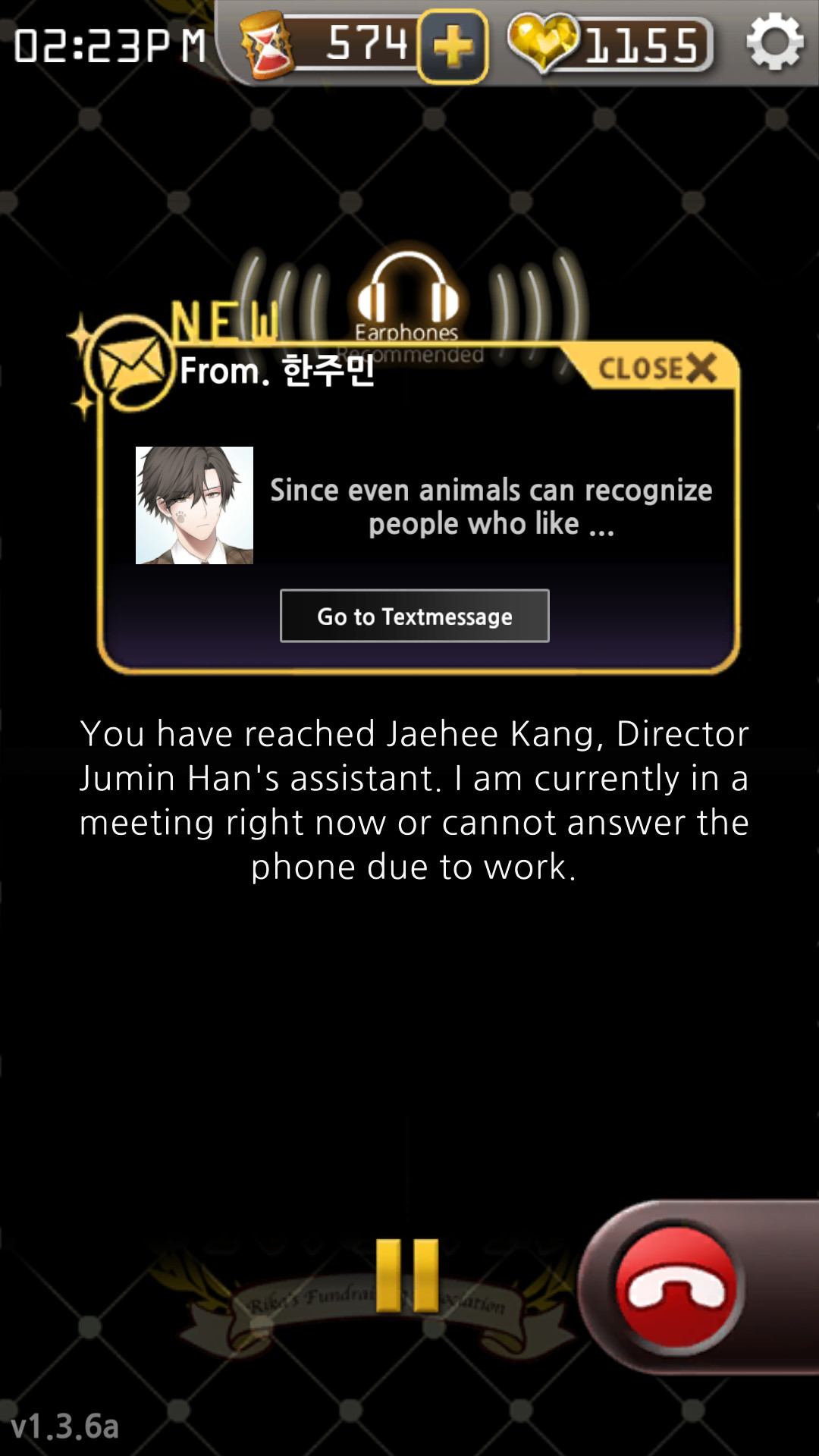Screen dimensions: 819x1456
Task: Close the new message popup
Action: pyautogui.click(x=657, y=369)
